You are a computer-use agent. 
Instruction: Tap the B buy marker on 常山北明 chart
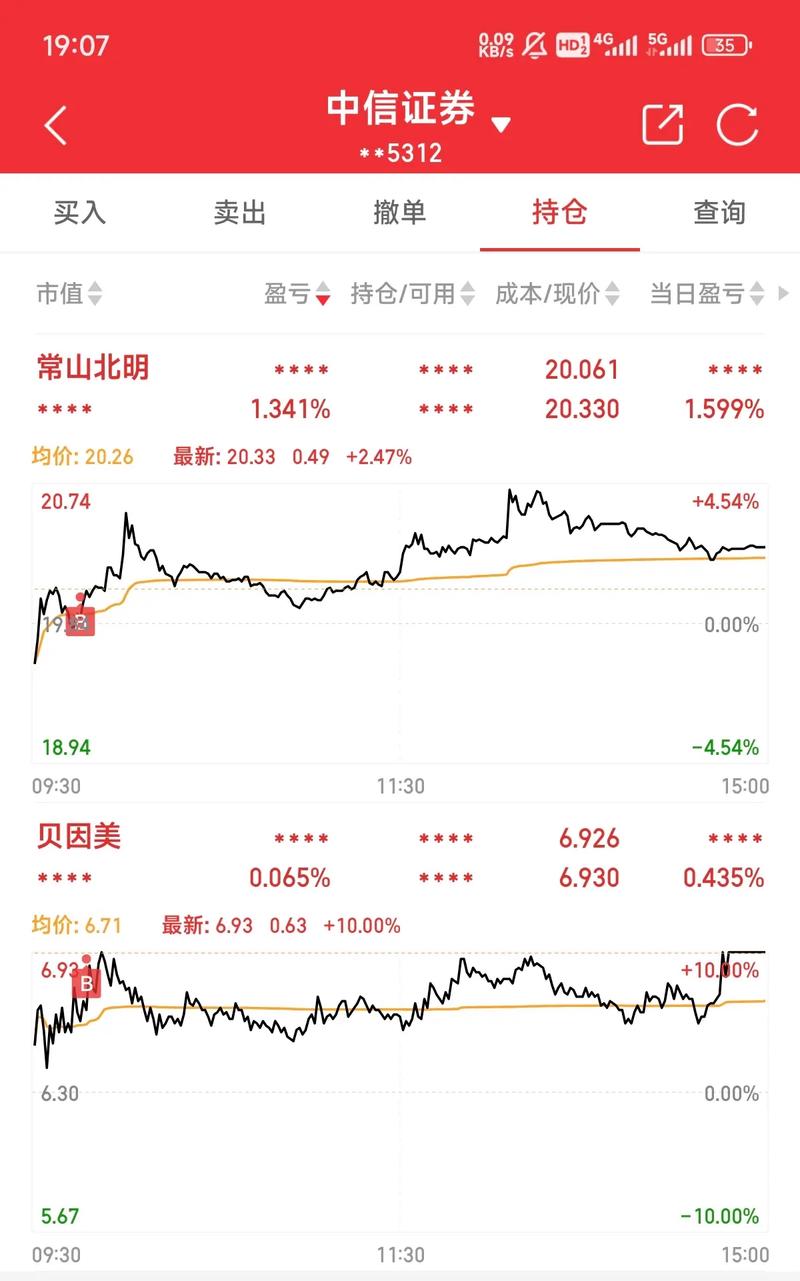tap(80, 622)
